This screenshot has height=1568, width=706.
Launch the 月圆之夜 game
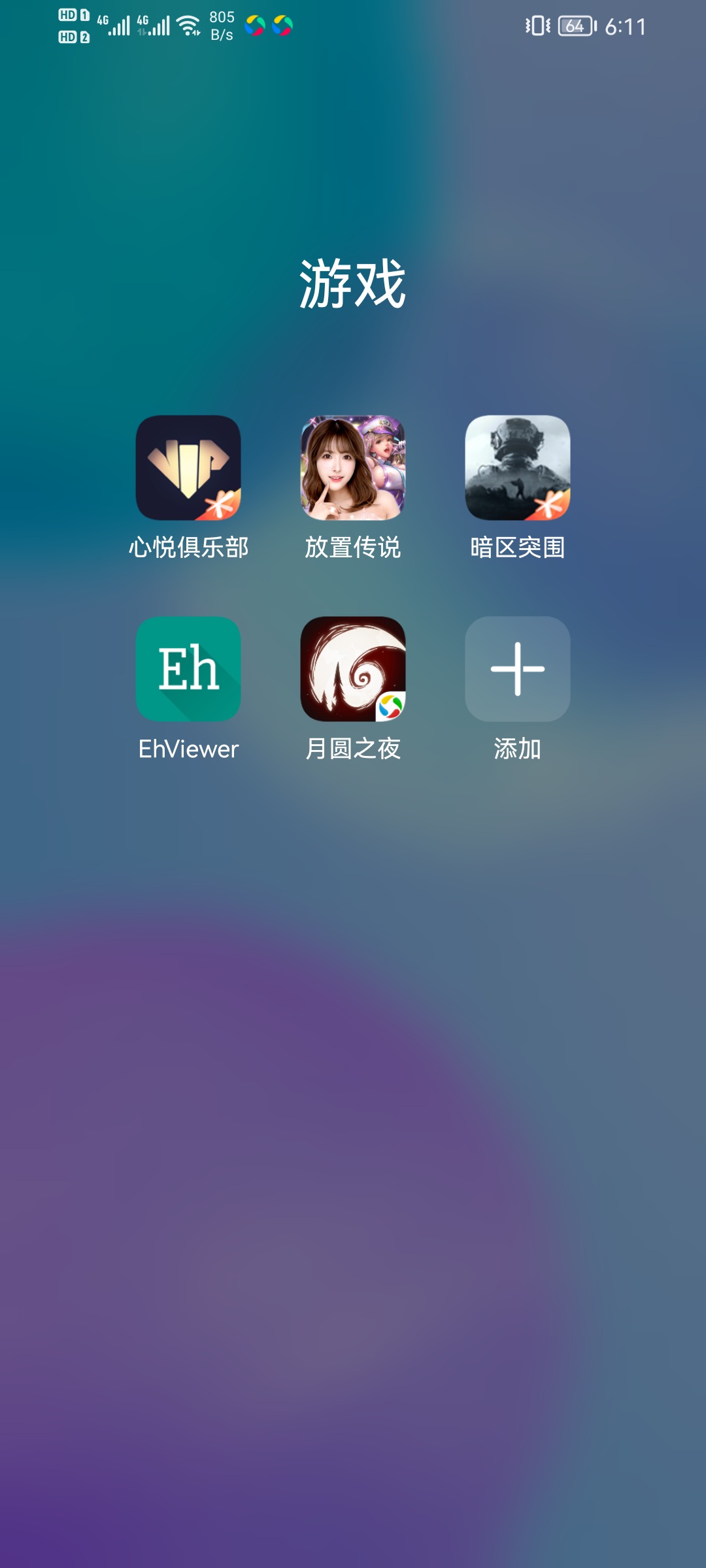353,669
